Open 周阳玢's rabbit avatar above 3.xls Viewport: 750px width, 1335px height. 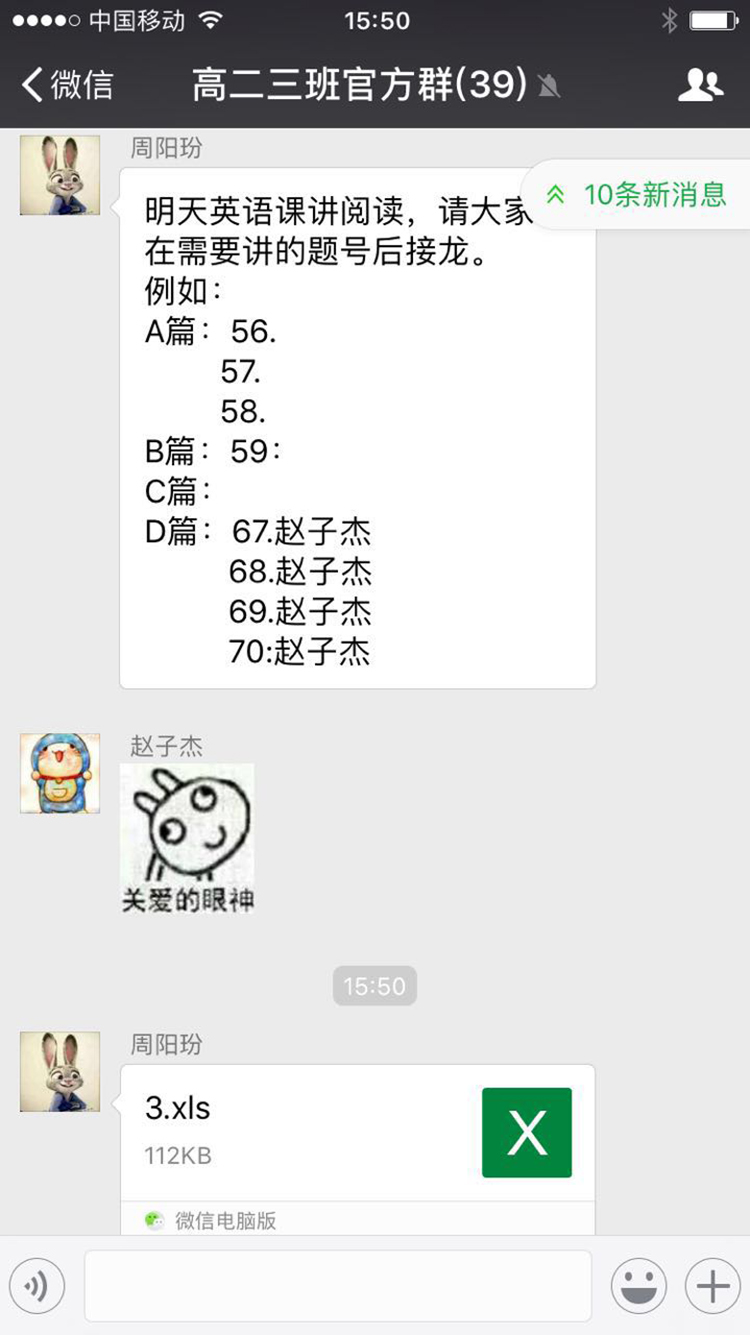[60, 1072]
